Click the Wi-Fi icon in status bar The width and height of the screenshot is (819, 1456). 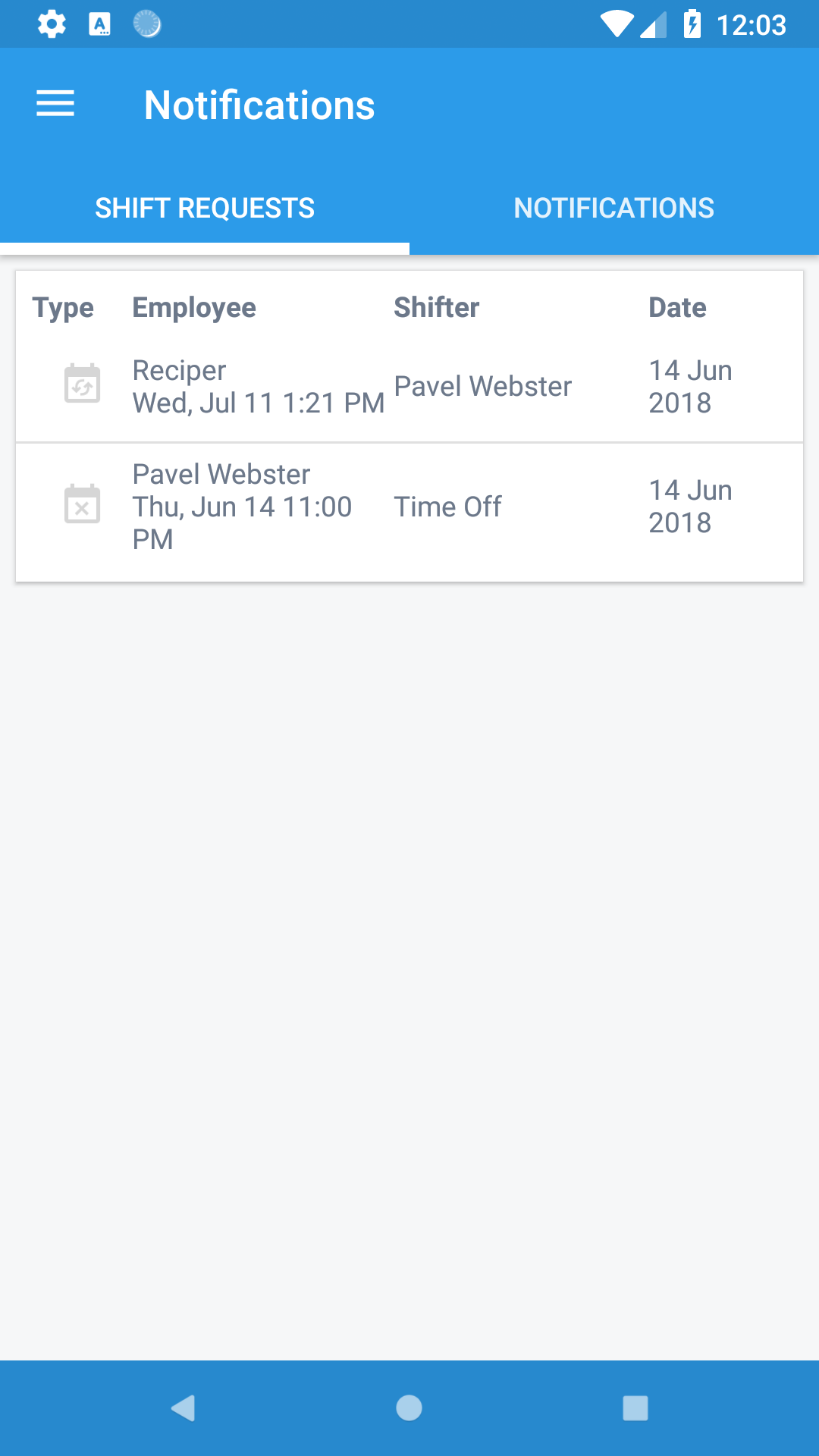tap(618, 24)
